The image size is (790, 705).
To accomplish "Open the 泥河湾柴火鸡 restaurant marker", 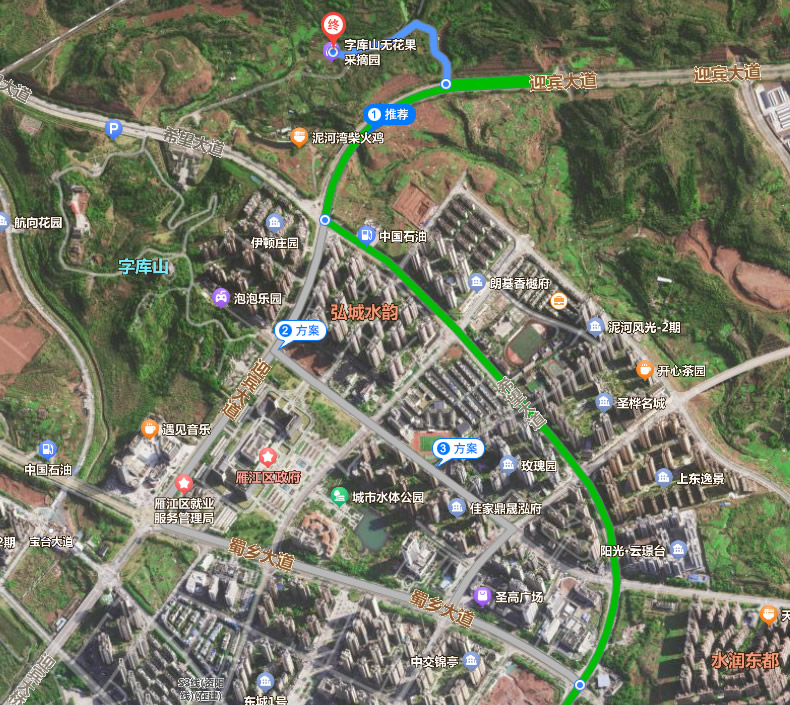I will tap(298, 138).
